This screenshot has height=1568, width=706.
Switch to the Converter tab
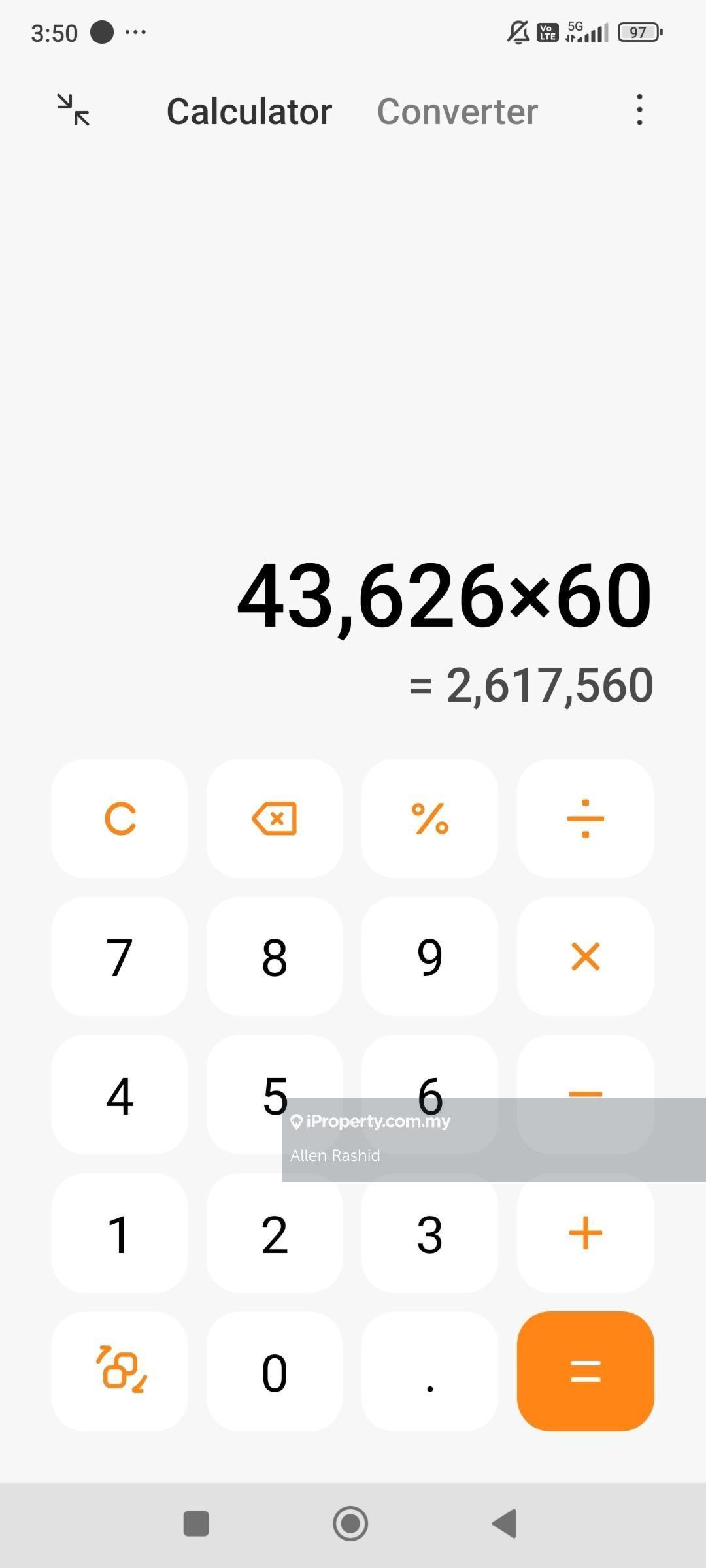pyautogui.click(x=457, y=112)
